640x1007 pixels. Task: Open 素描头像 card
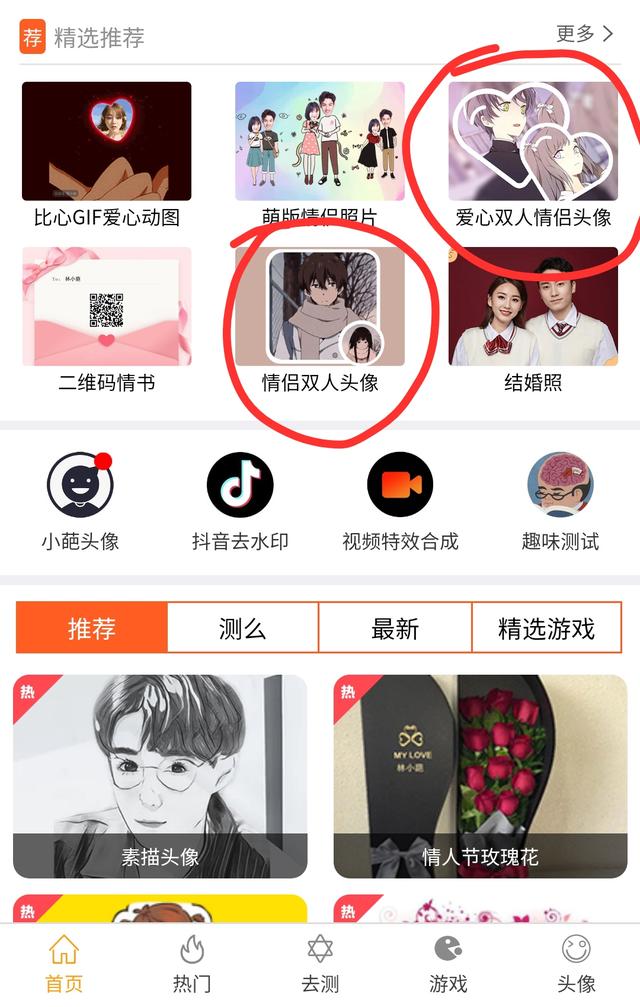(x=160, y=775)
